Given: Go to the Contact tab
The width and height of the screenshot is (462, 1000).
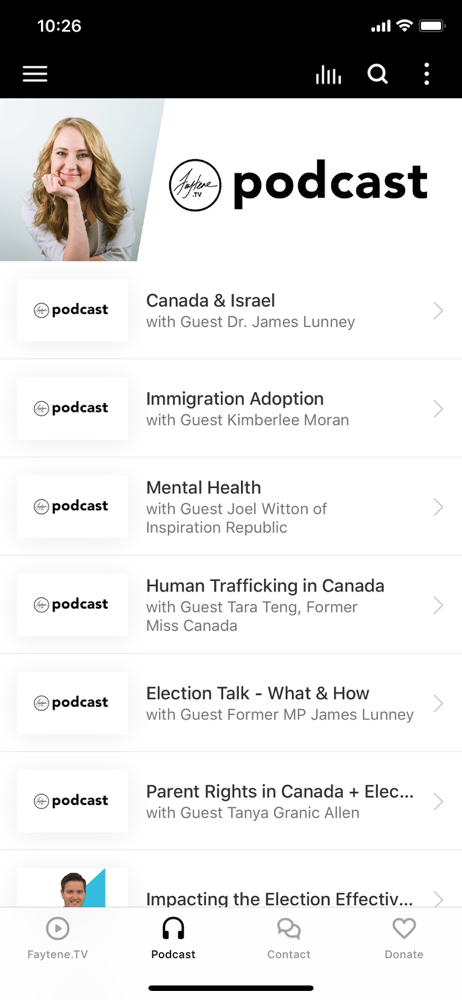Looking at the screenshot, I should [x=288, y=938].
